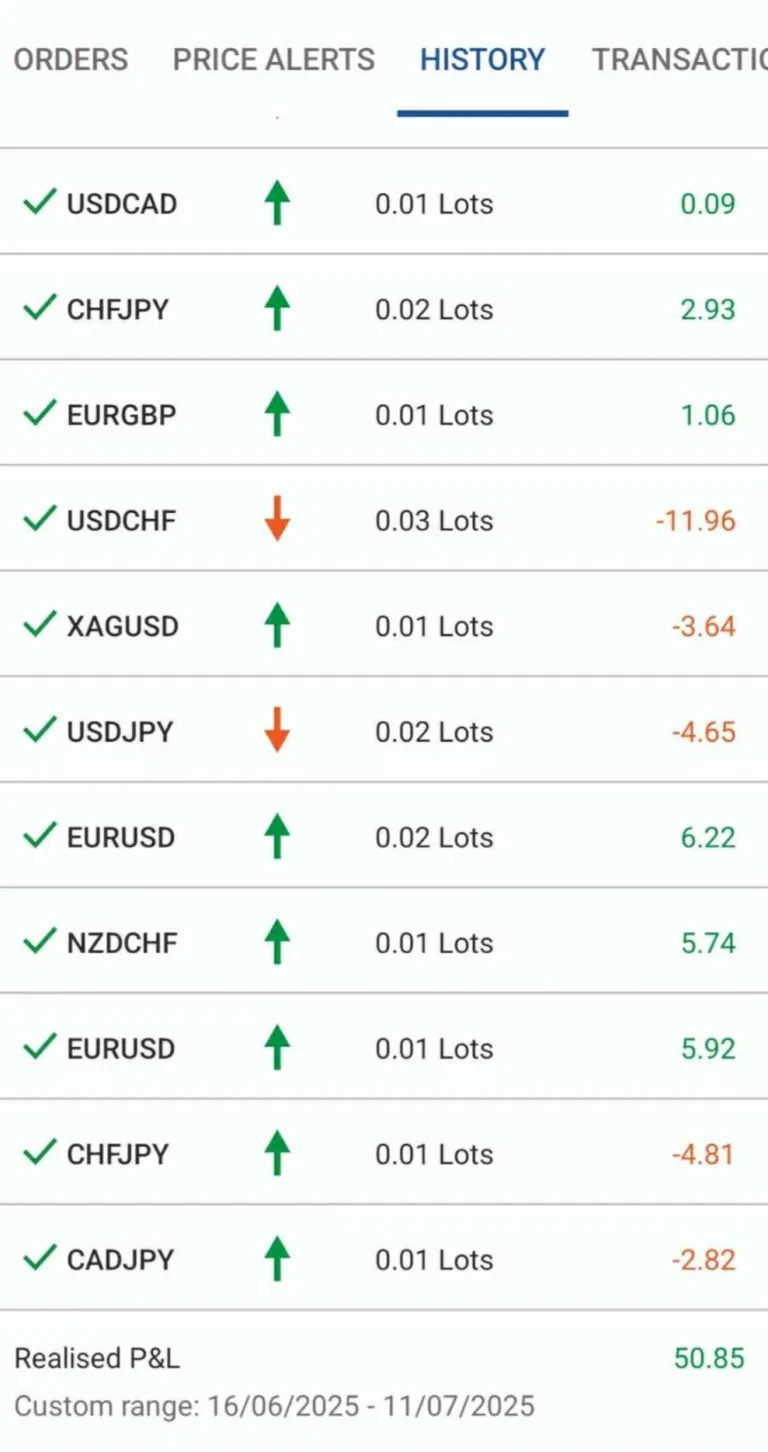Image resolution: width=768 pixels, height=1452 pixels.
Task: Open the XAGUSD trade row
Action: [384, 625]
